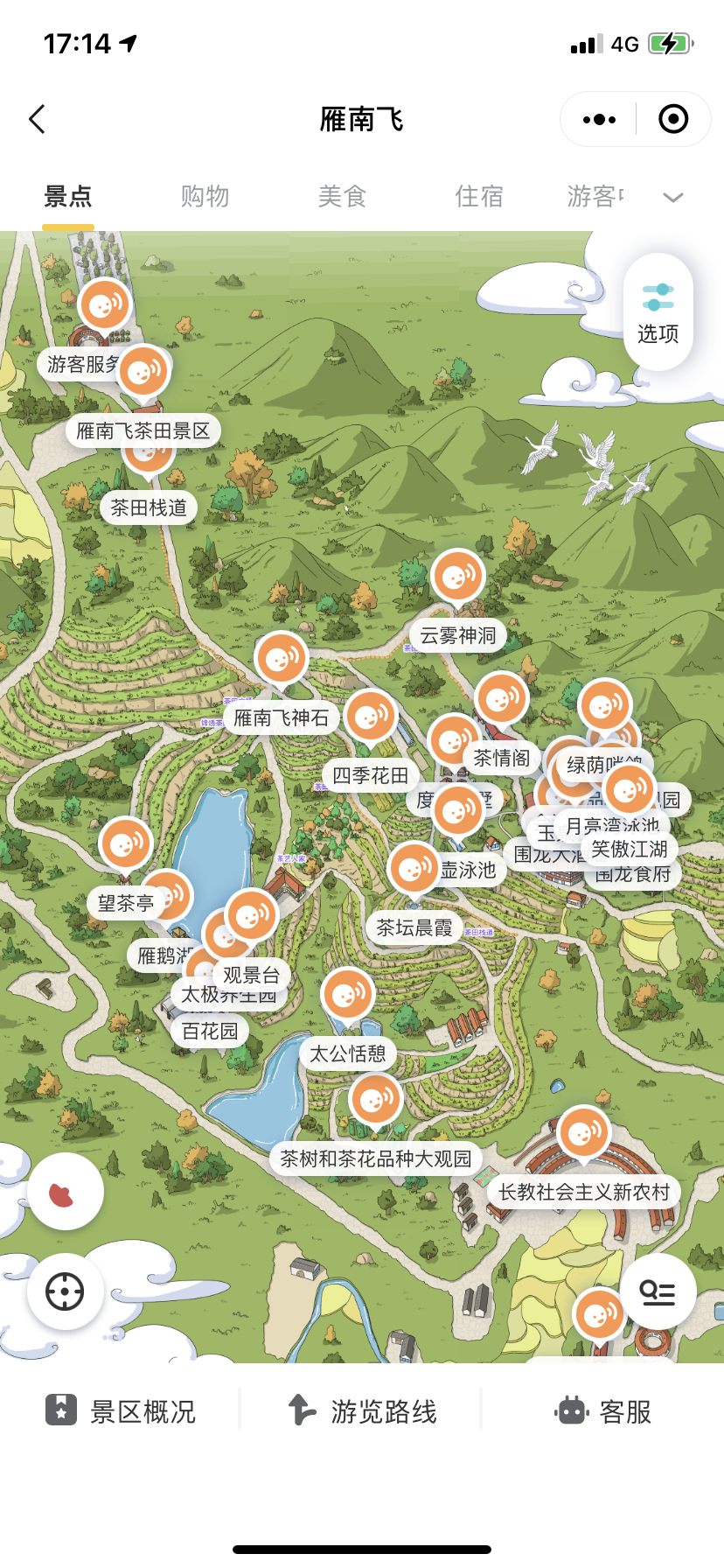Tap the locate-me crosshair button
The image size is (724, 1568).
point(65,1291)
